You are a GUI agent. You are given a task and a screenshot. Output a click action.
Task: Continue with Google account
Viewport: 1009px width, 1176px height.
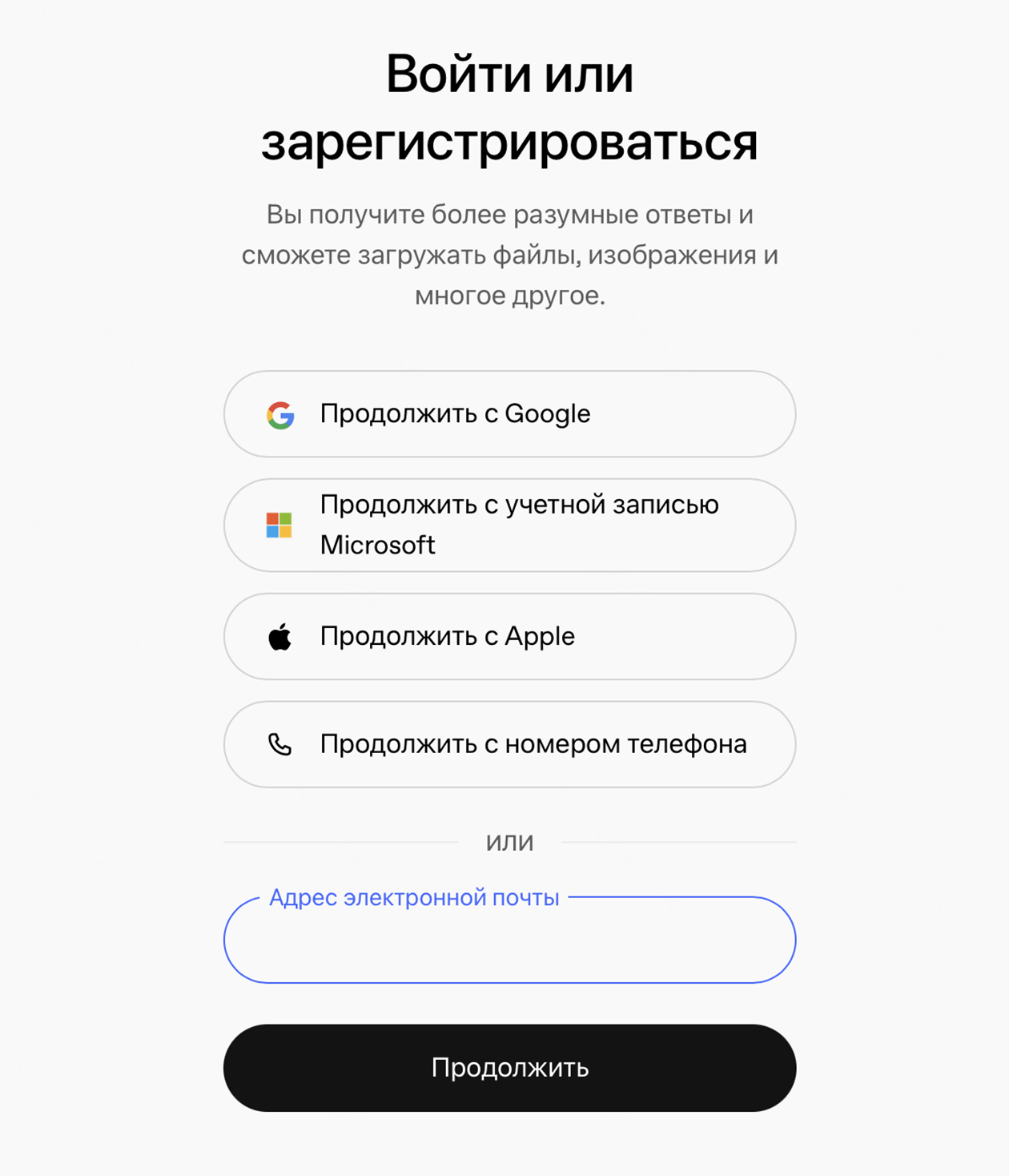coord(509,414)
